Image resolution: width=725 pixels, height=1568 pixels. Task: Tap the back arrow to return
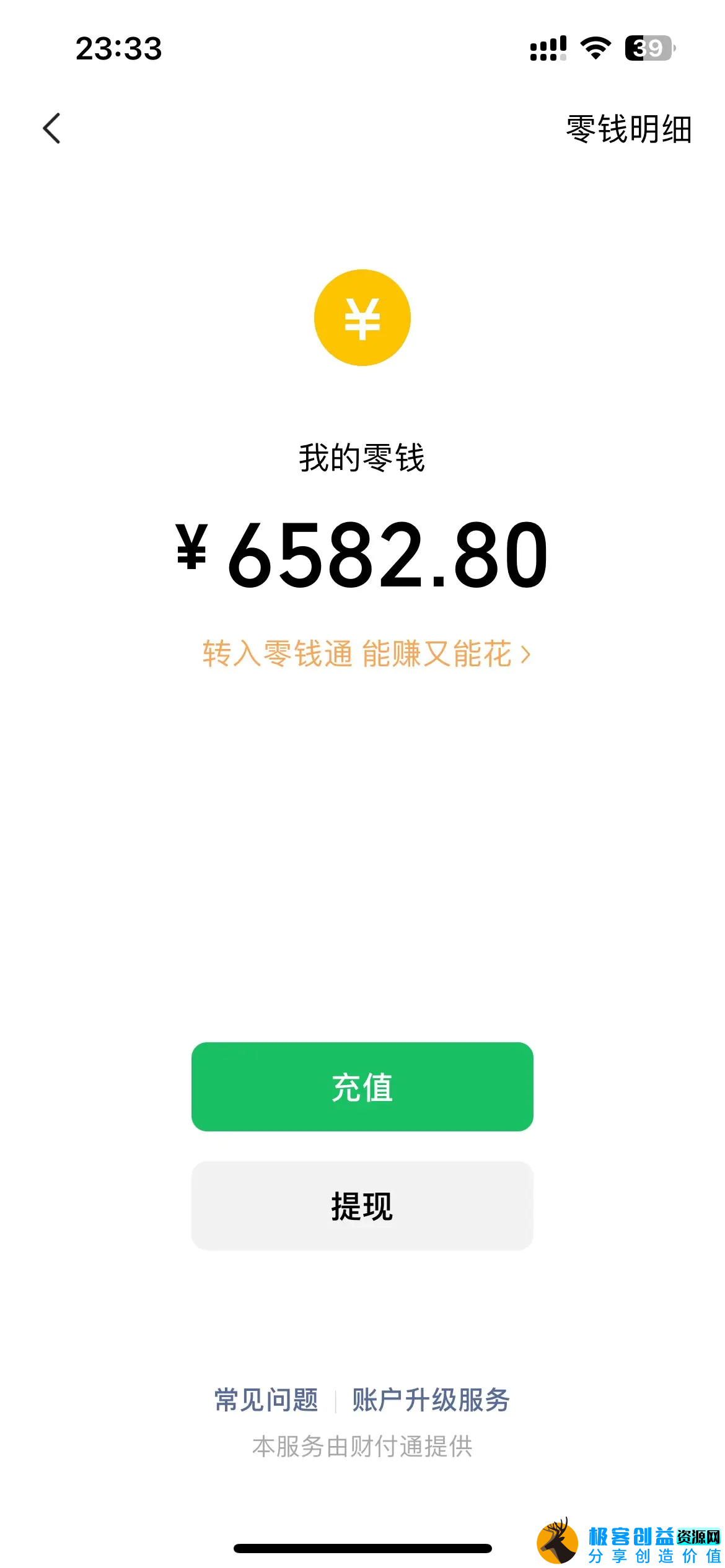[52, 129]
